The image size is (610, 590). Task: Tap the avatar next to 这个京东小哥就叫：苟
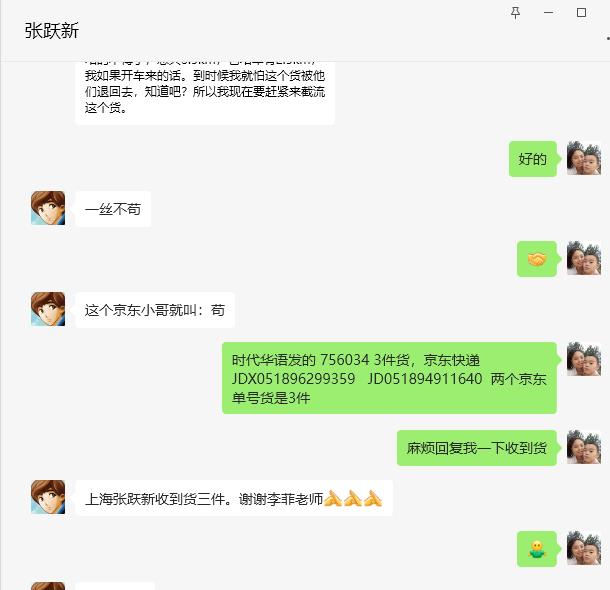[48, 309]
